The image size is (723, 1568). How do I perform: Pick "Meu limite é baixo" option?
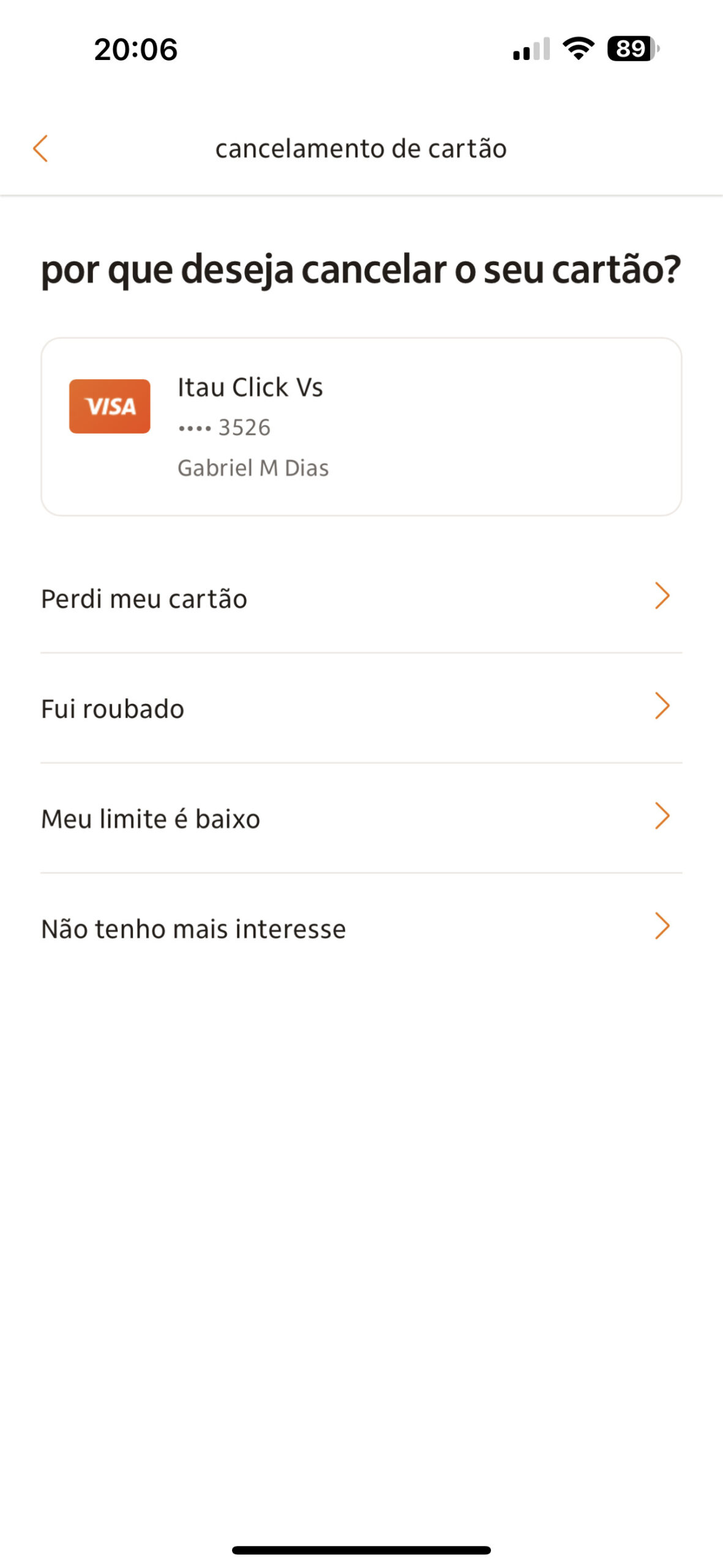click(x=361, y=818)
